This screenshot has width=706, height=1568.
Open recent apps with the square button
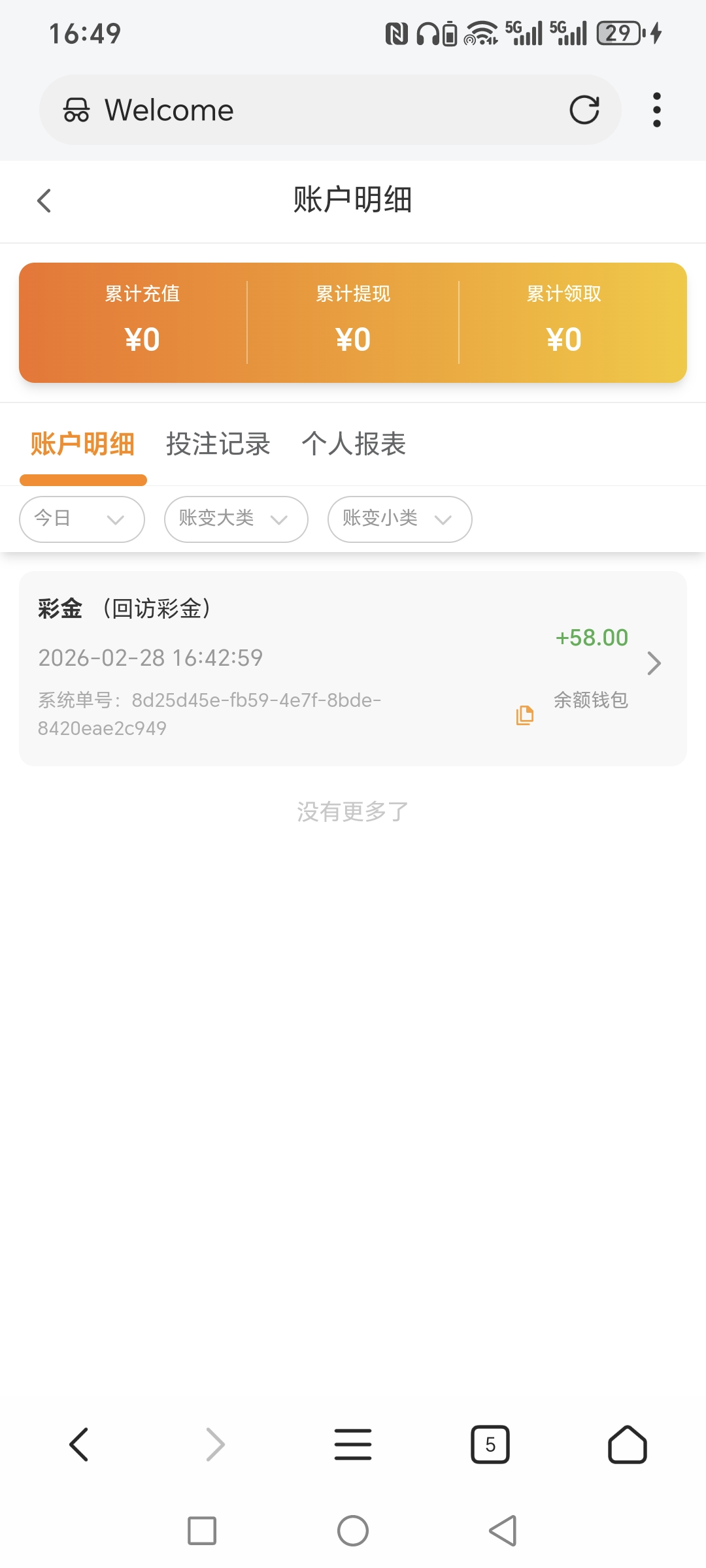pos(202,1531)
